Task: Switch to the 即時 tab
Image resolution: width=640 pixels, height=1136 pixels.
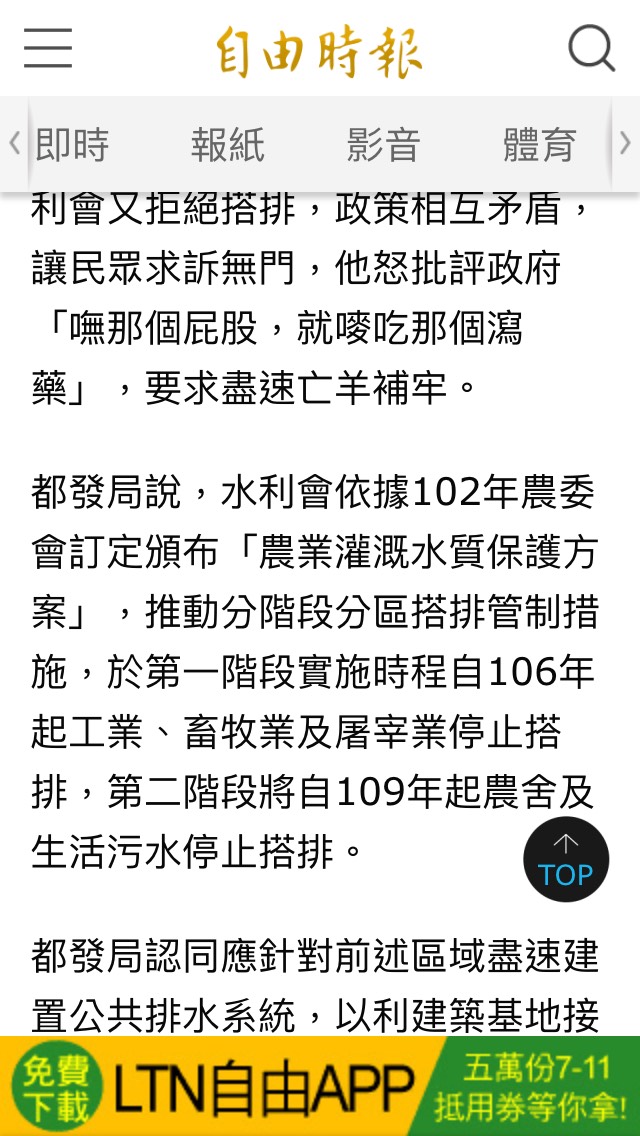Action: click(72, 144)
